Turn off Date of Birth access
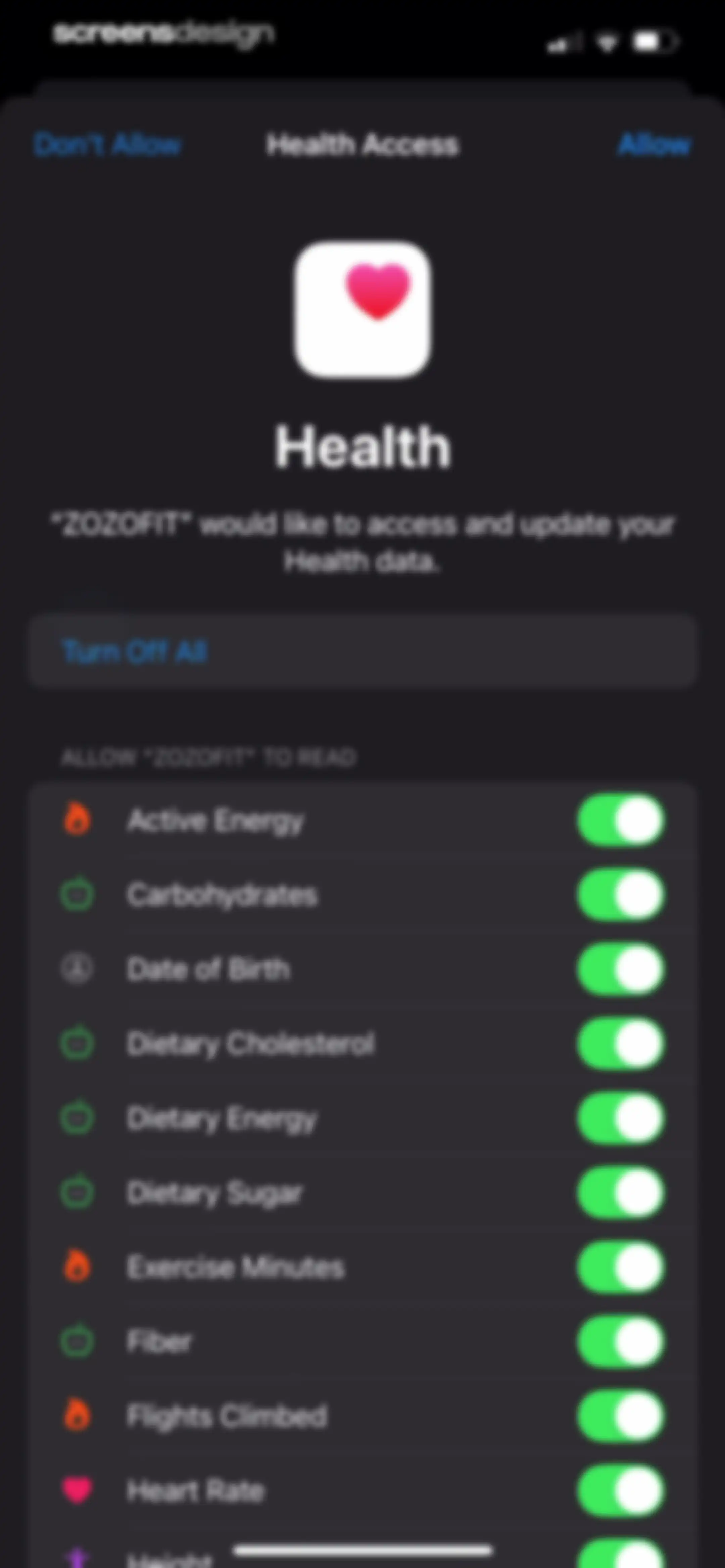Image resolution: width=725 pixels, height=1568 pixels. coord(620,969)
